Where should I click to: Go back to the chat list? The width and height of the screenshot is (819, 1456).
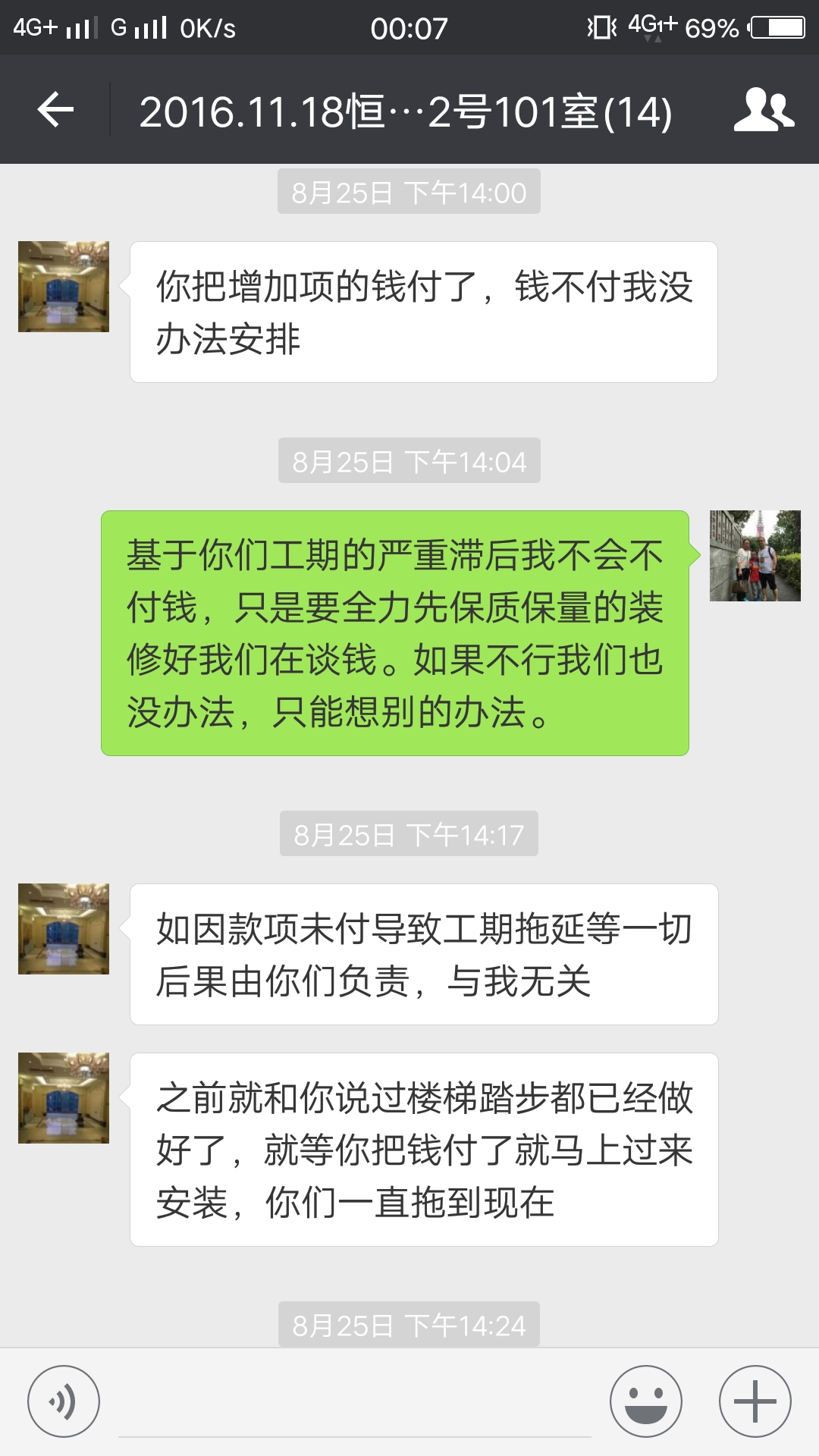point(55,111)
